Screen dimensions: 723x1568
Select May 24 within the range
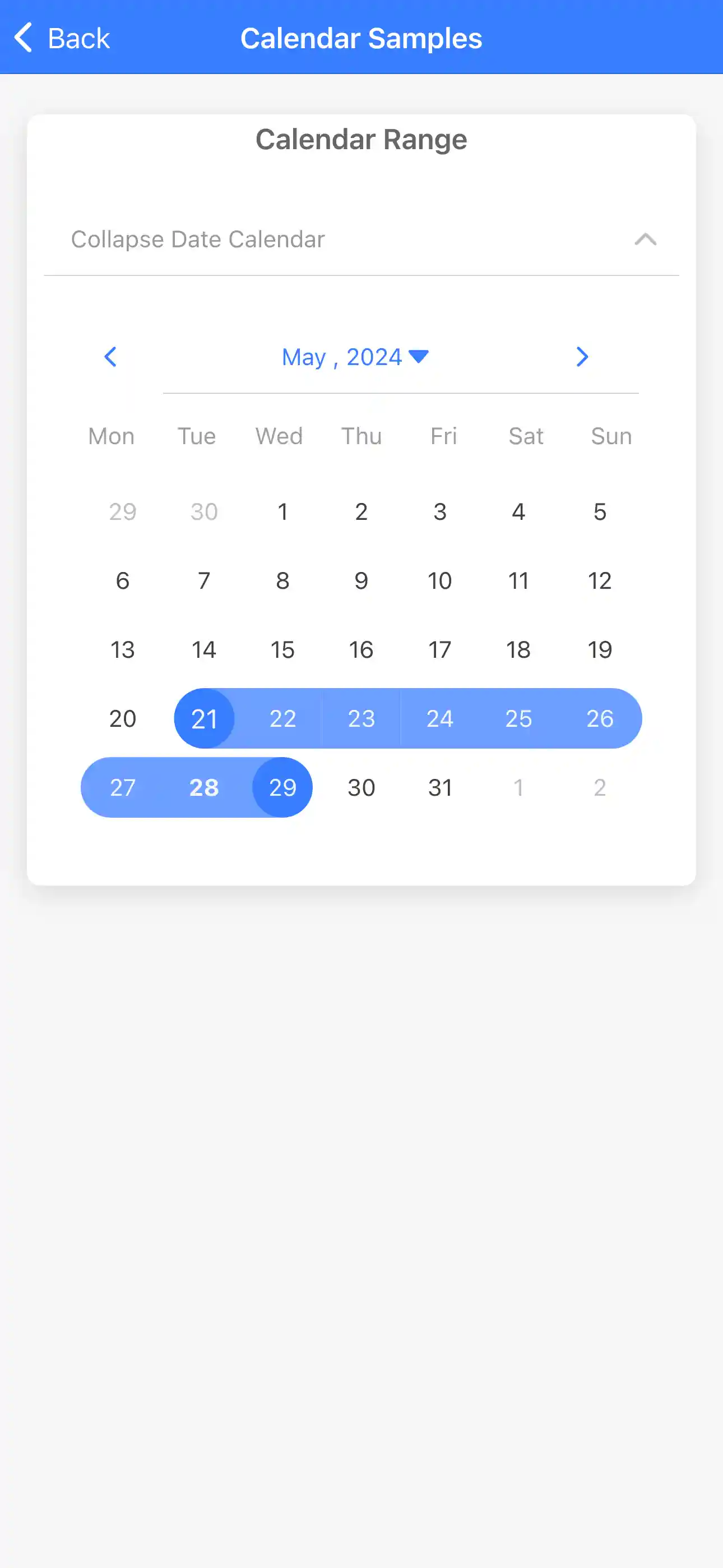click(439, 718)
